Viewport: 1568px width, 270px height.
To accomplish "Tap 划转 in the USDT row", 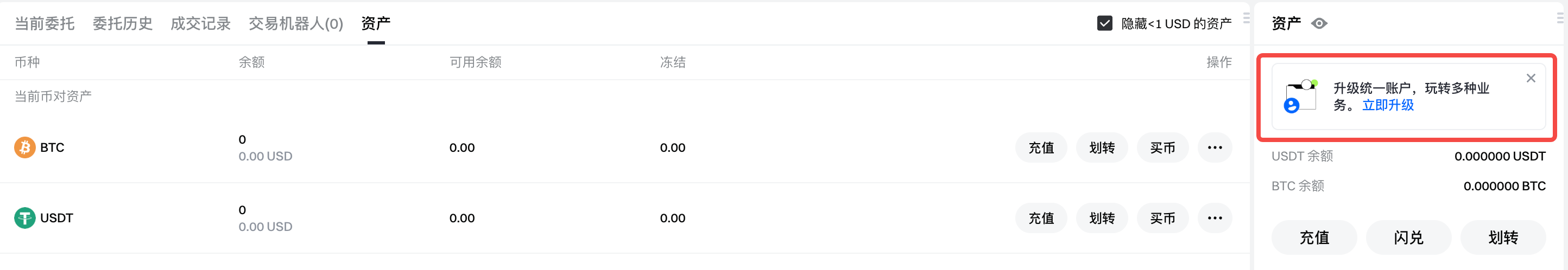I will [x=1102, y=218].
